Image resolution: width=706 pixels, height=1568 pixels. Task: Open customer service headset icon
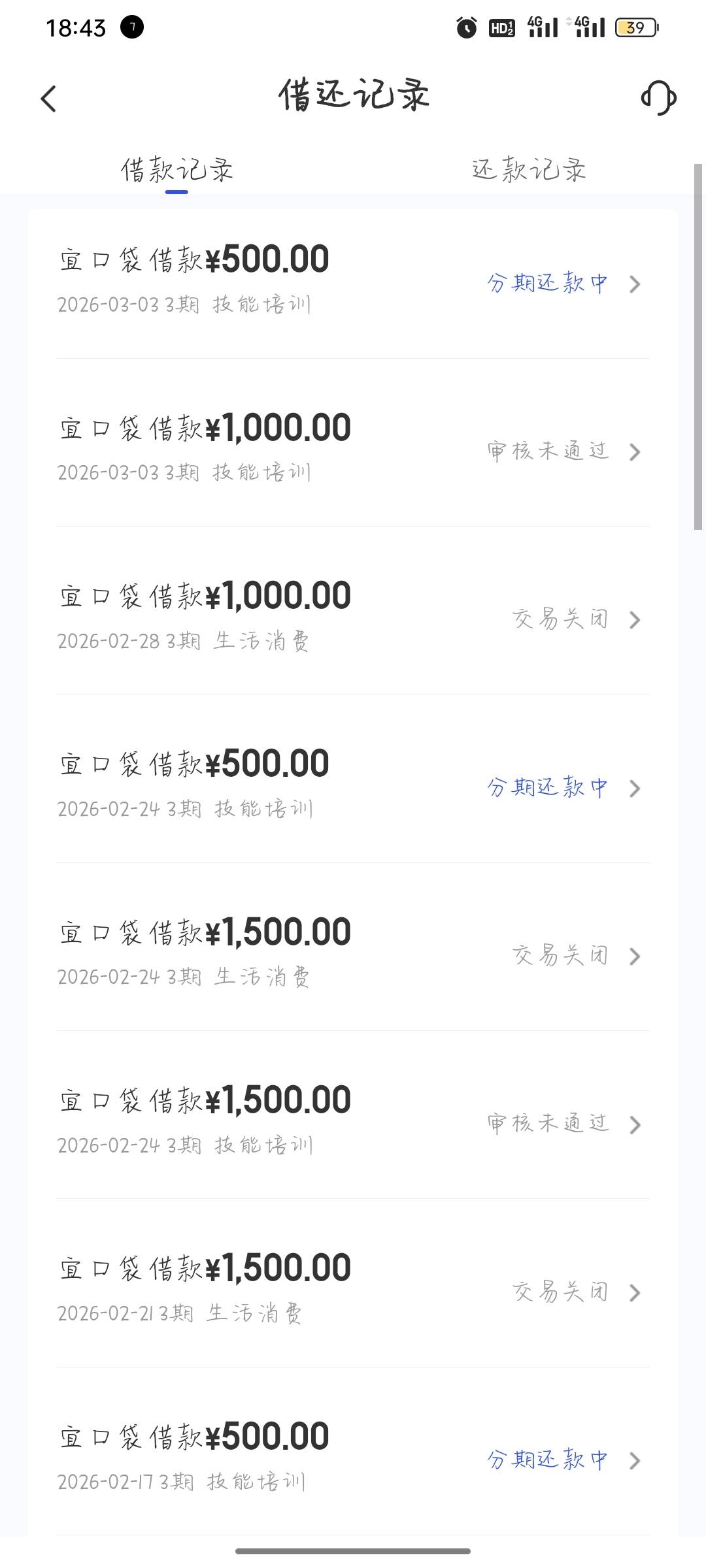tap(658, 98)
